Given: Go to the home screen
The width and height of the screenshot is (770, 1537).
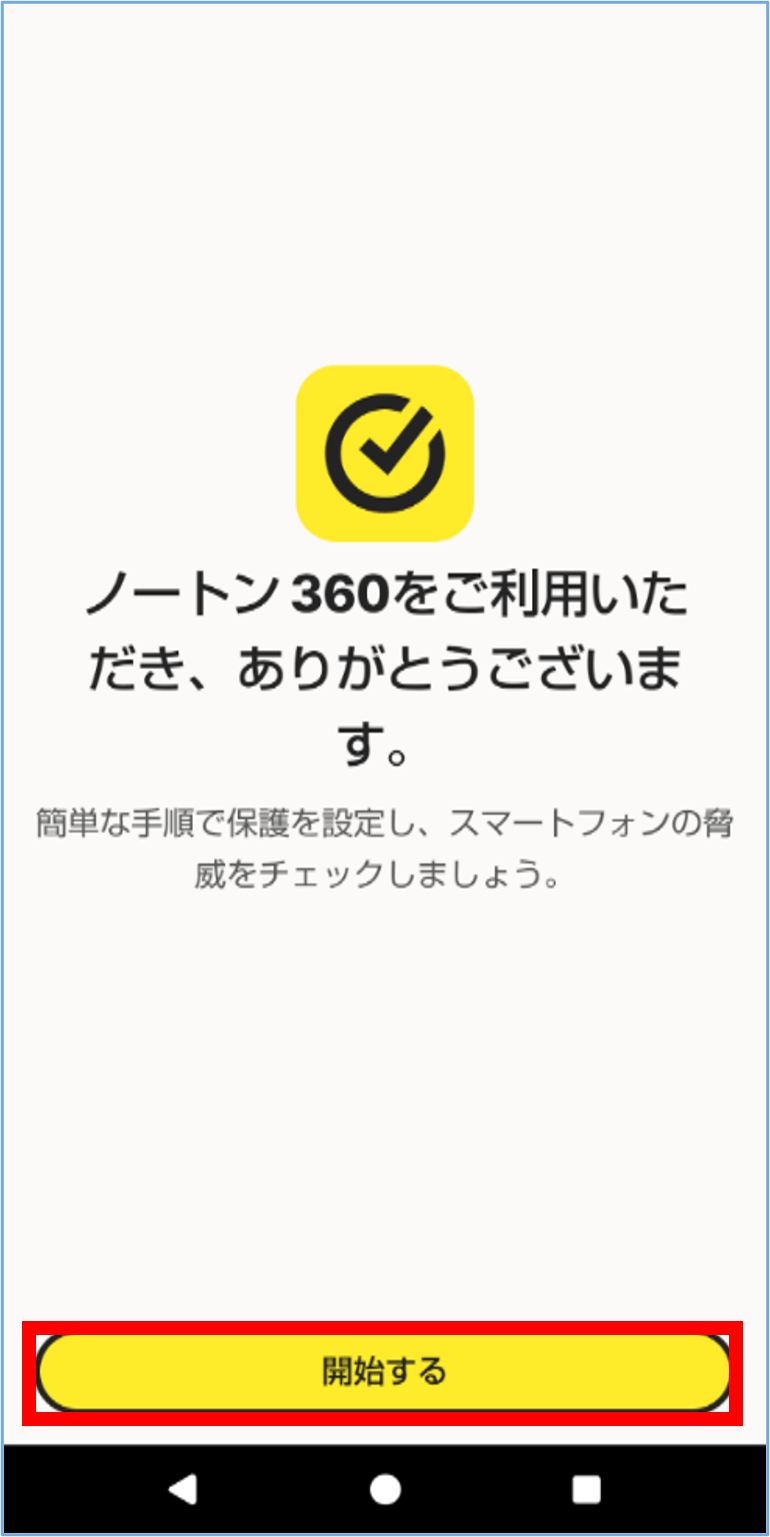Looking at the screenshot, I should pyautogui.click(x=385, y=1489).
